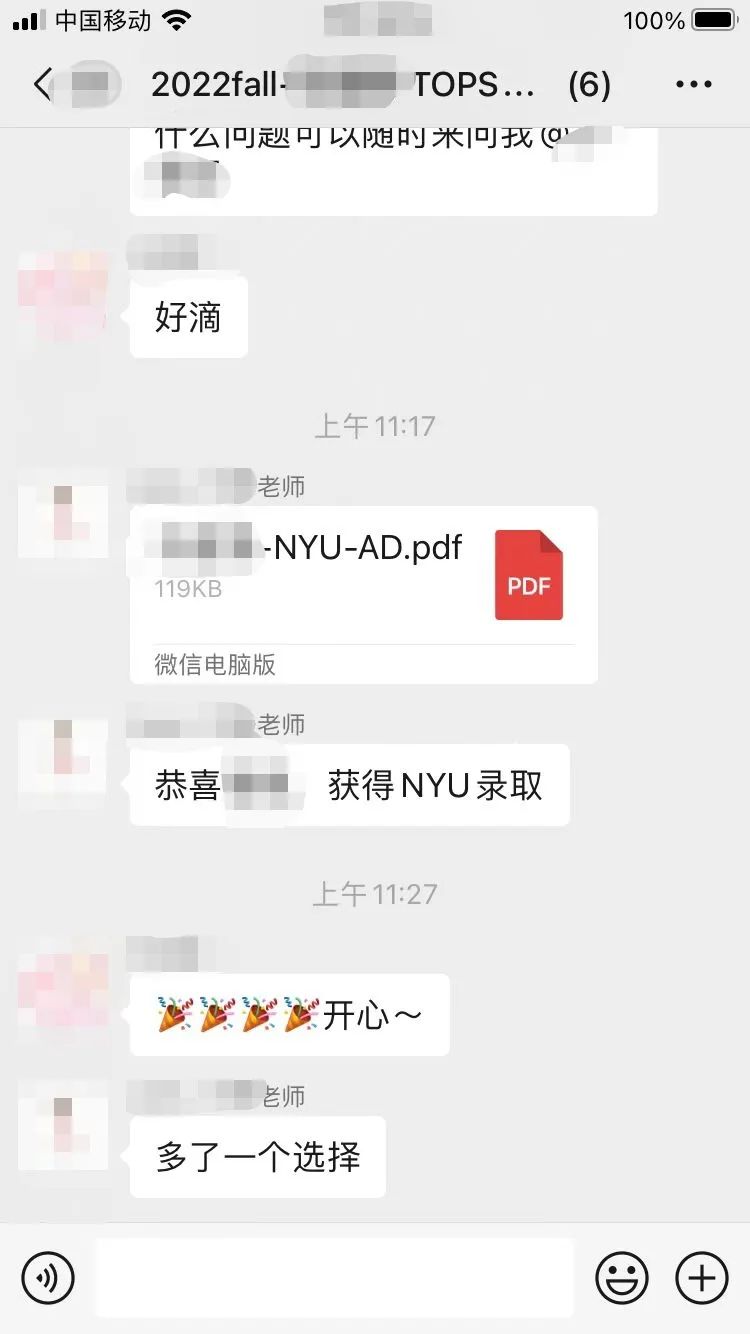This screenshot has width=750, height=1334.
Task: Go back to the chat list
Action: tap(42, 85)
